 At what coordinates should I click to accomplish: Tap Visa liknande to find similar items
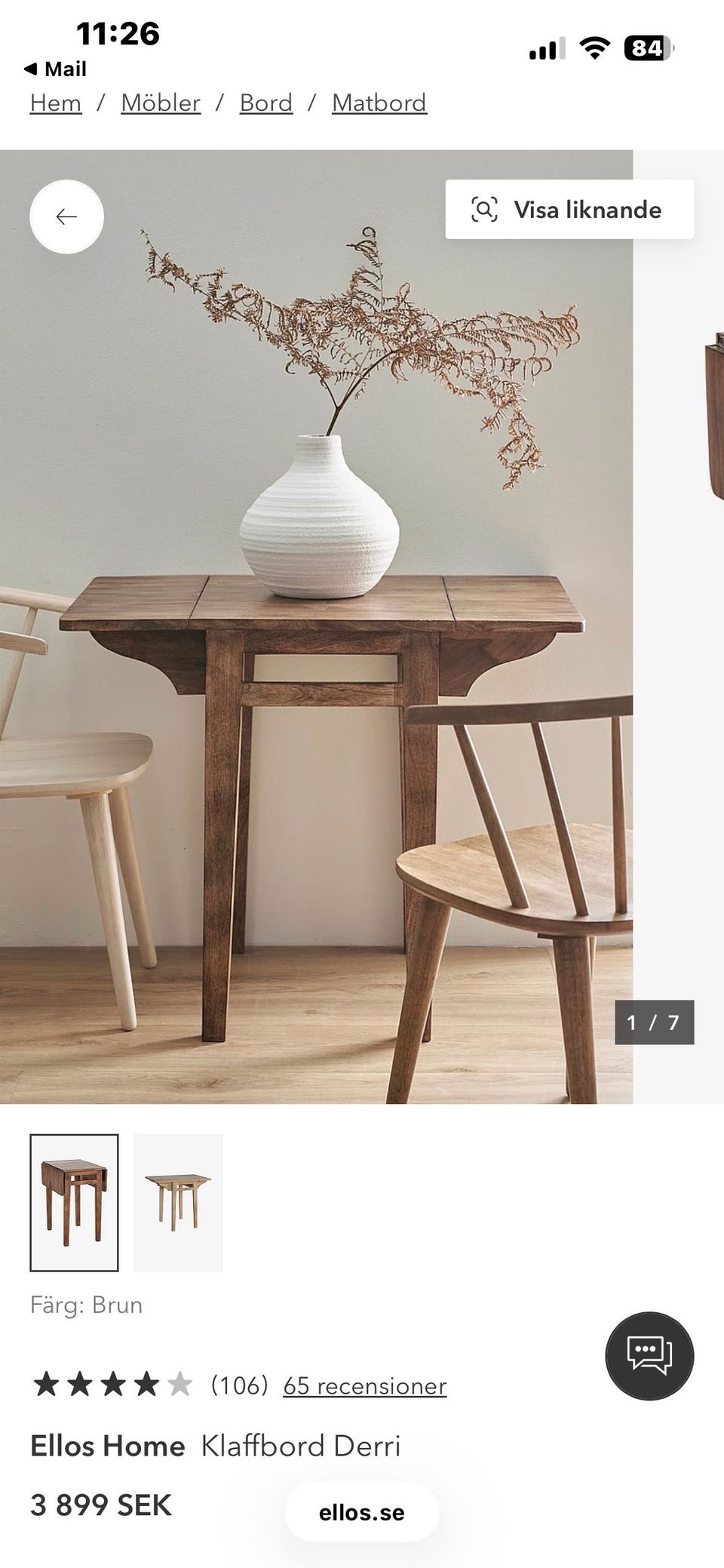click(x=569, y=210)
